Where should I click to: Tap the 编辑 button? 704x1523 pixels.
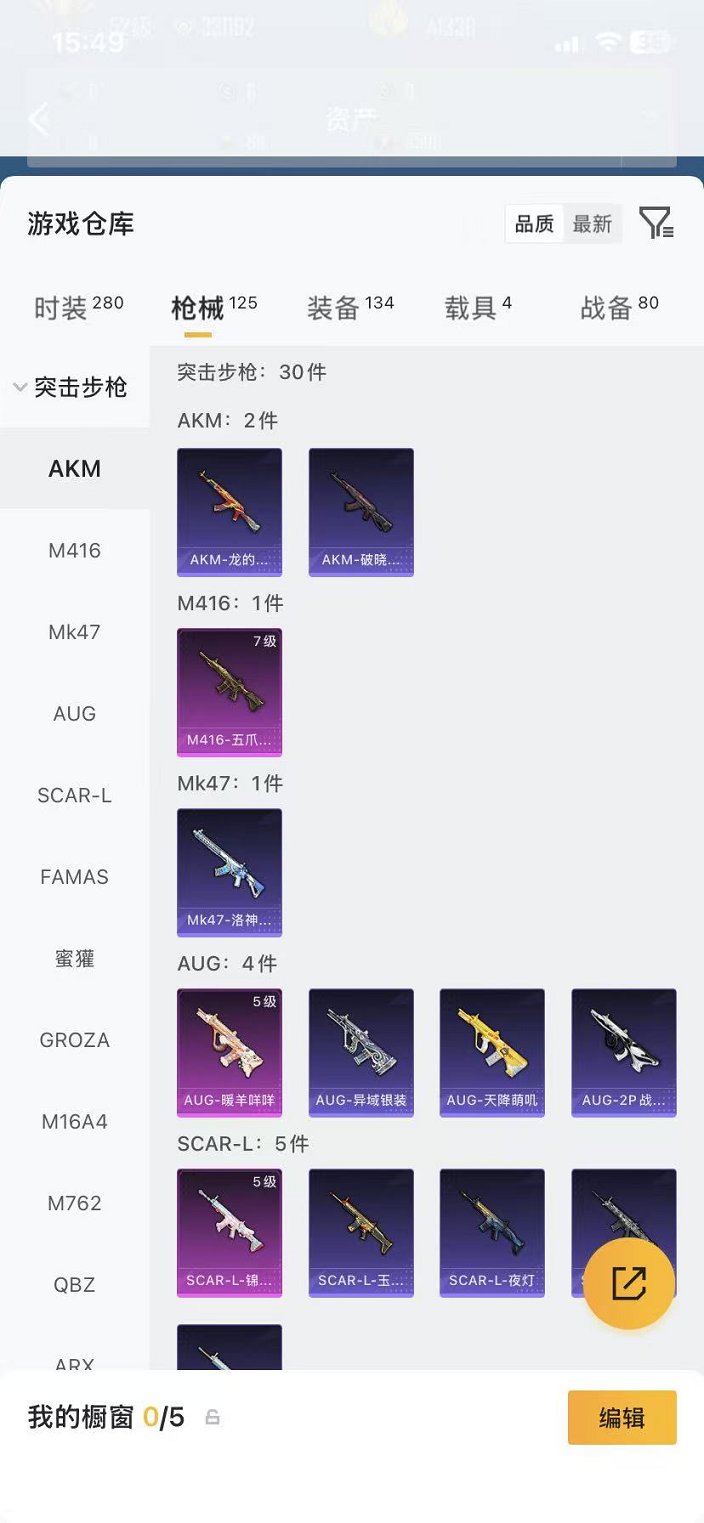[x=621, y=1417]
